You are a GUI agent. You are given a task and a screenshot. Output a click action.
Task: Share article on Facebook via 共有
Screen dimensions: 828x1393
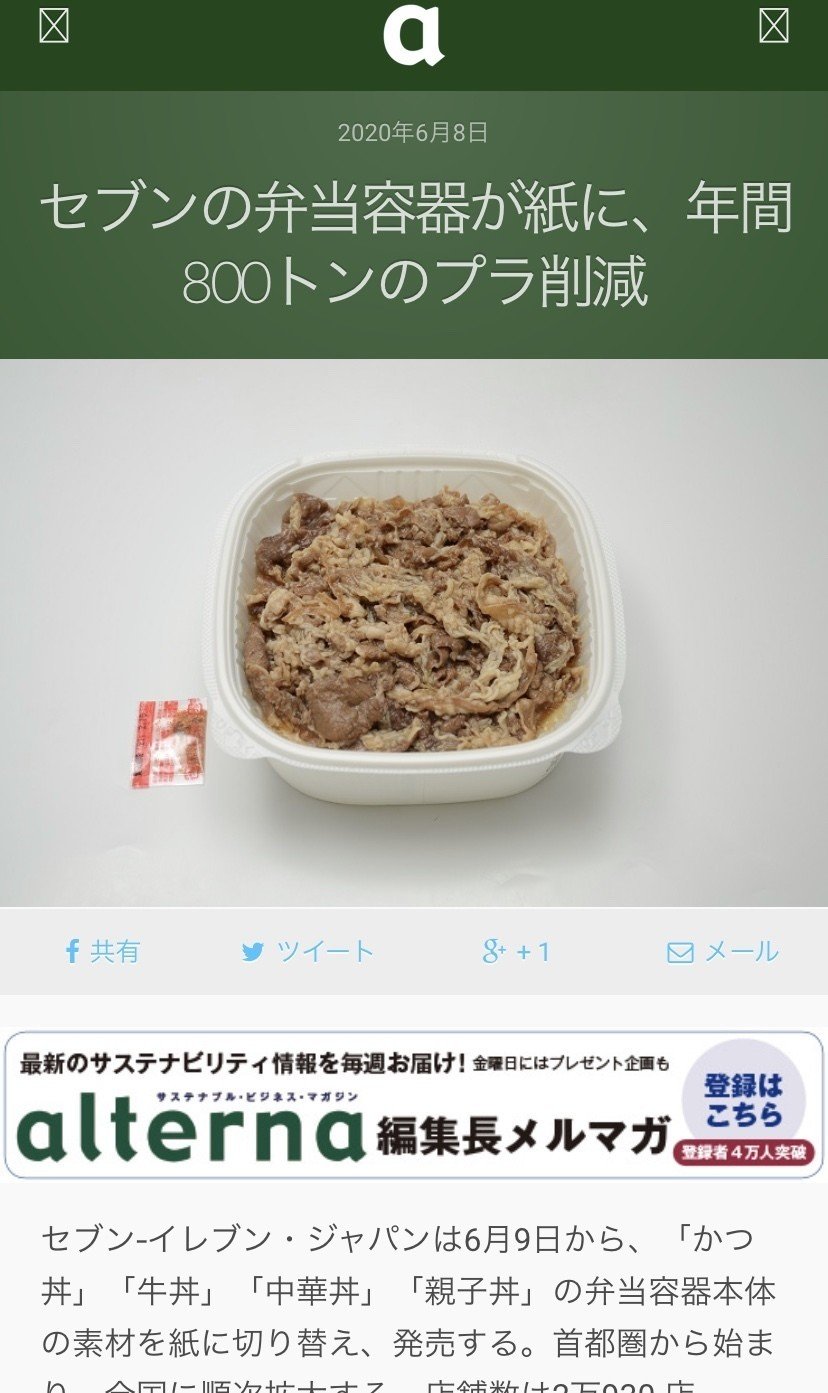coord(102,951)
